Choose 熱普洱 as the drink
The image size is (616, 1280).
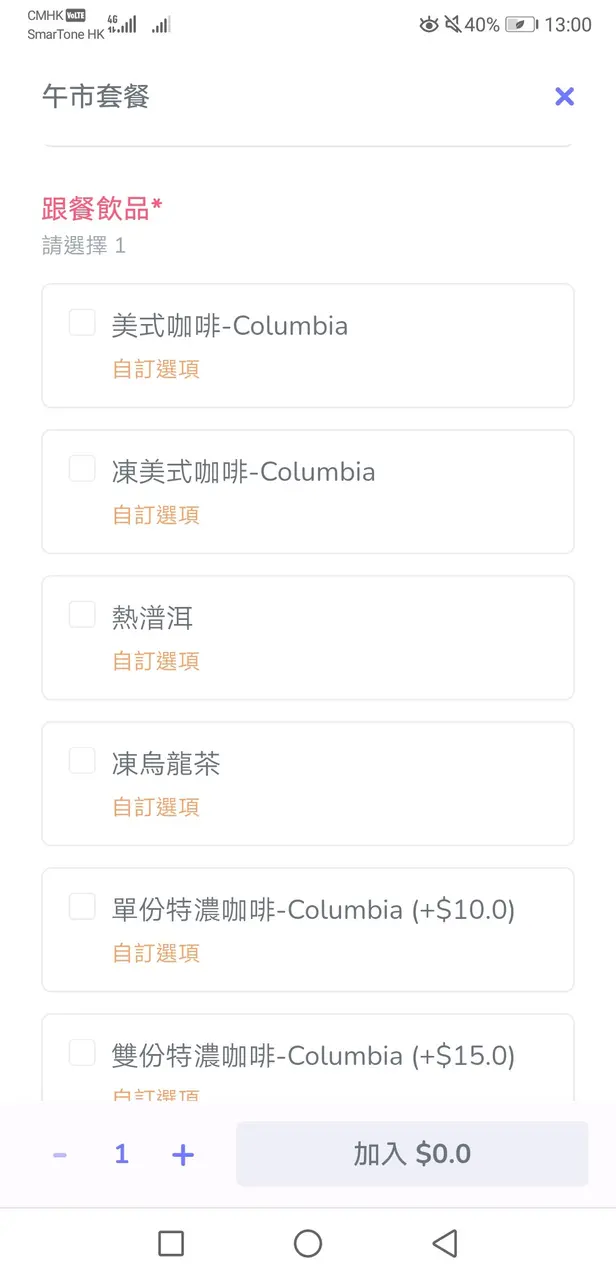[x=82, y=615]
